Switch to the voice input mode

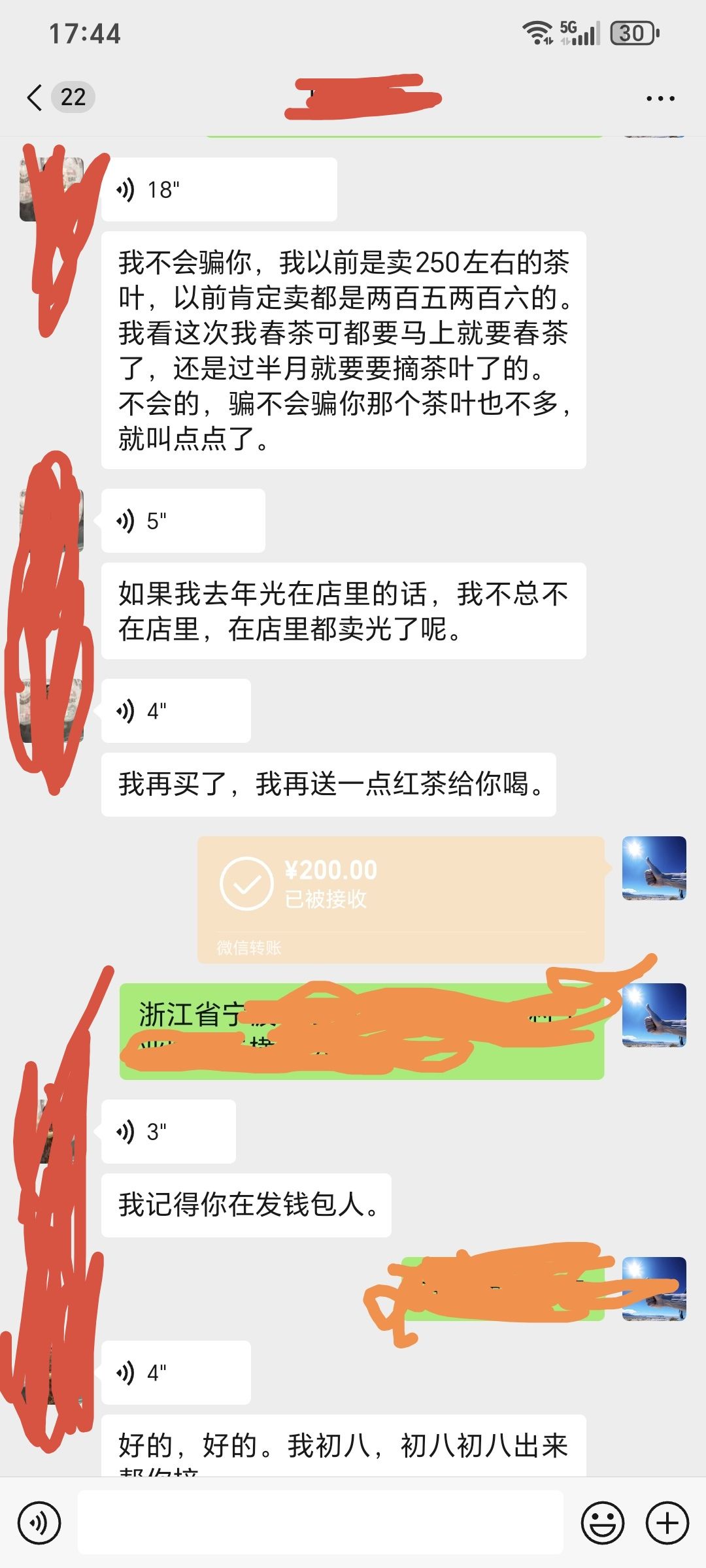tap(39, 1523)
